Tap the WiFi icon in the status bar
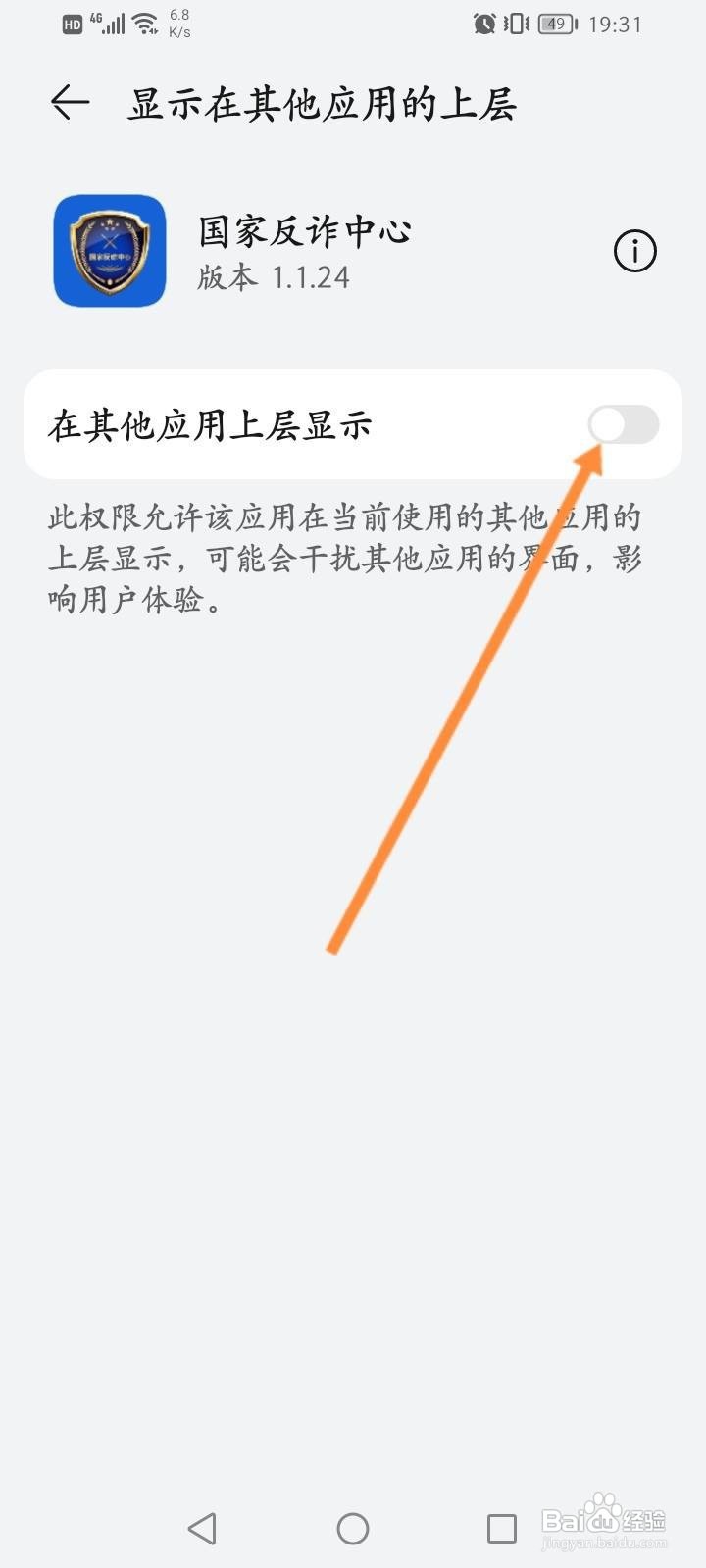Viewport: 706px width, 1568px height. pyautogui.click(x=145, y=23)
